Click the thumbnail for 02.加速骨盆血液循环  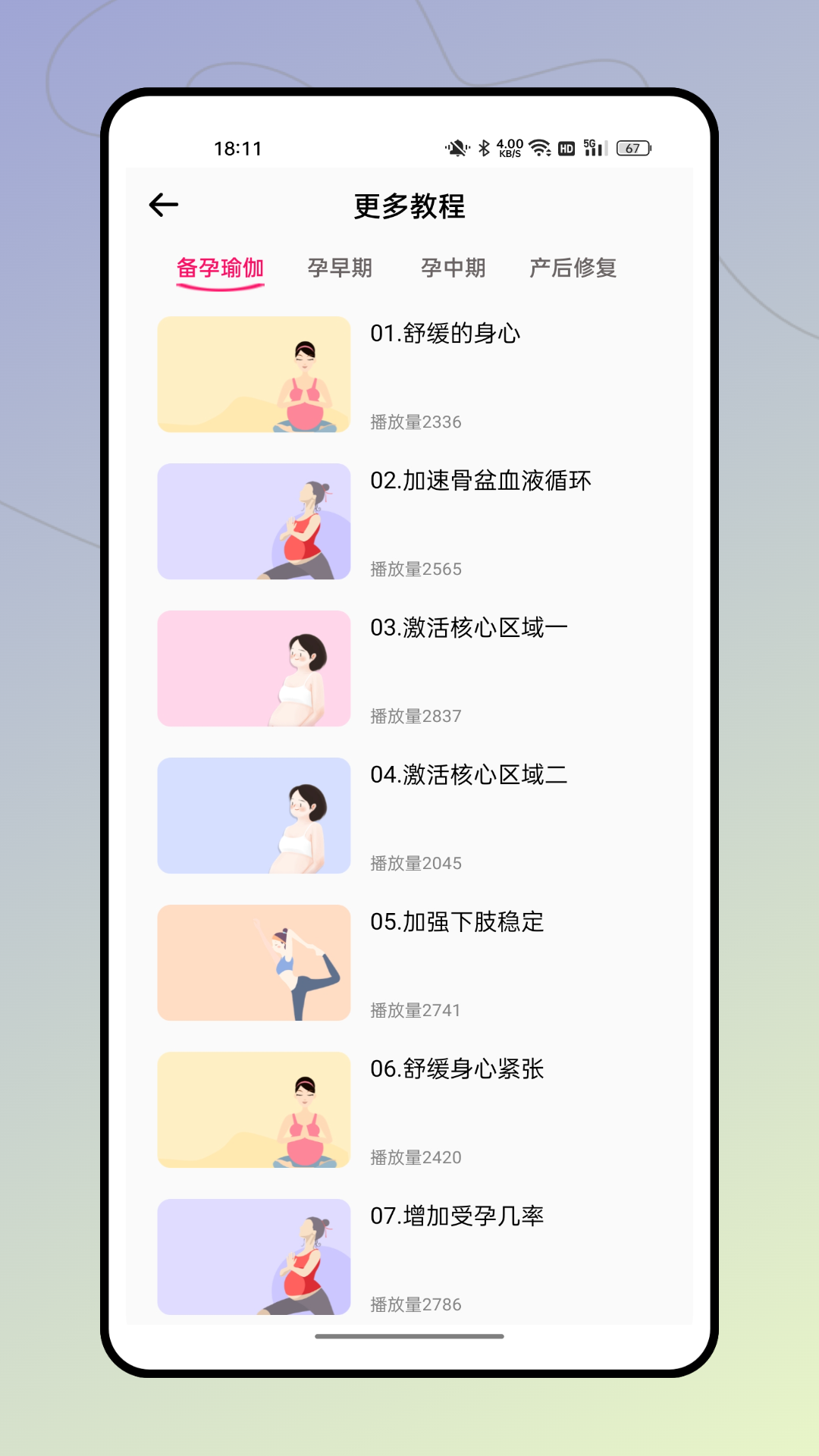pyautogui.click(x=255, y=521)
